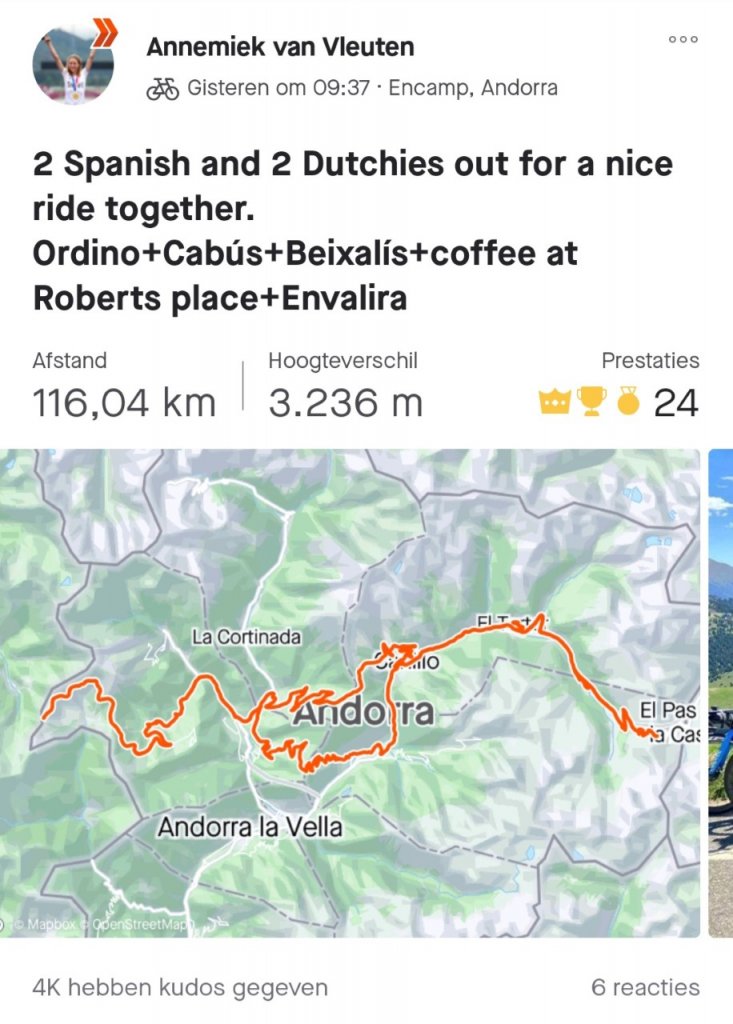
Task: Open the 6 reacties comments
Action: [x=645, y=987]
